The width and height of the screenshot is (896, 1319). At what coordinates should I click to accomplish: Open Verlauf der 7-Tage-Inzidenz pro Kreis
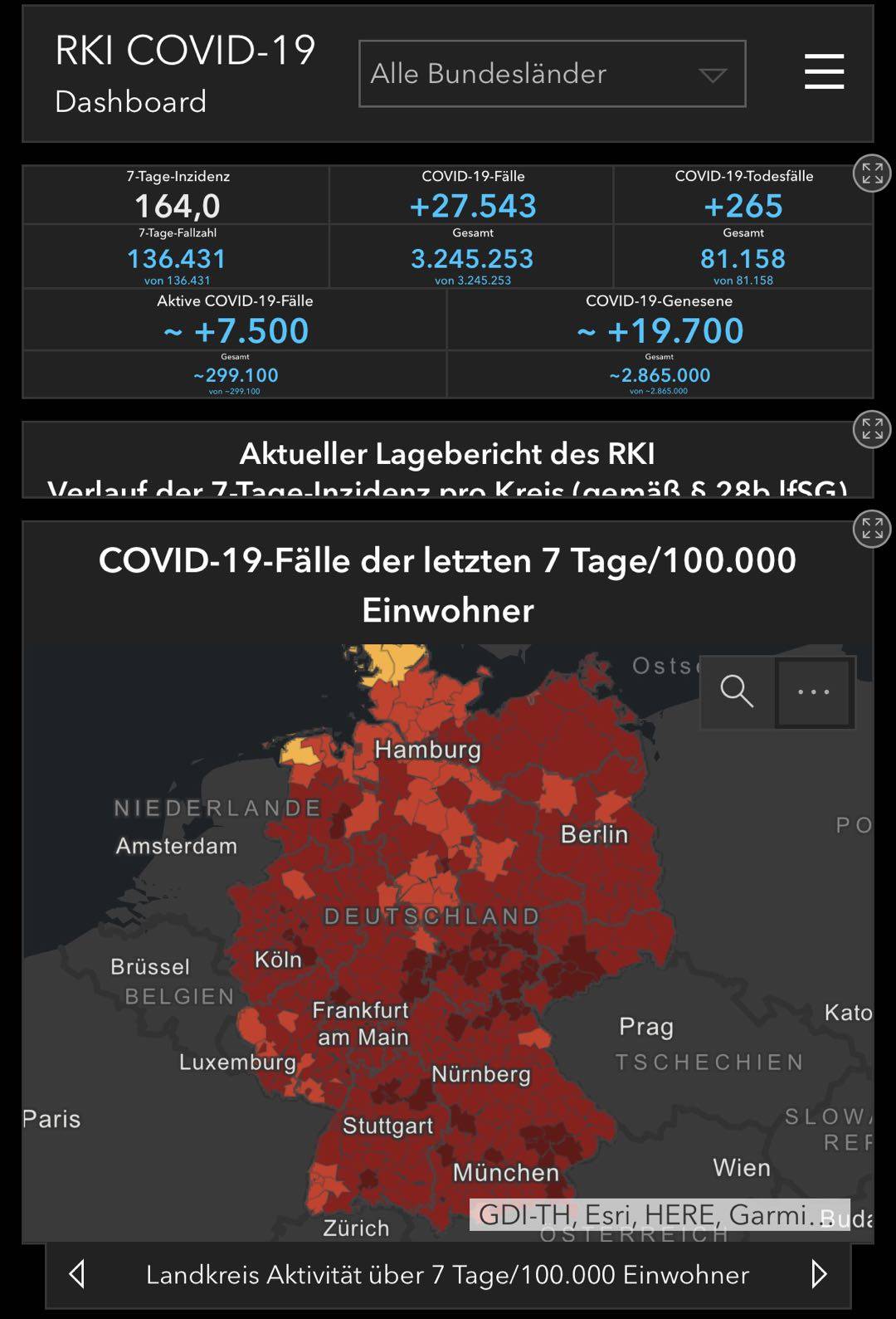point(448,490)
